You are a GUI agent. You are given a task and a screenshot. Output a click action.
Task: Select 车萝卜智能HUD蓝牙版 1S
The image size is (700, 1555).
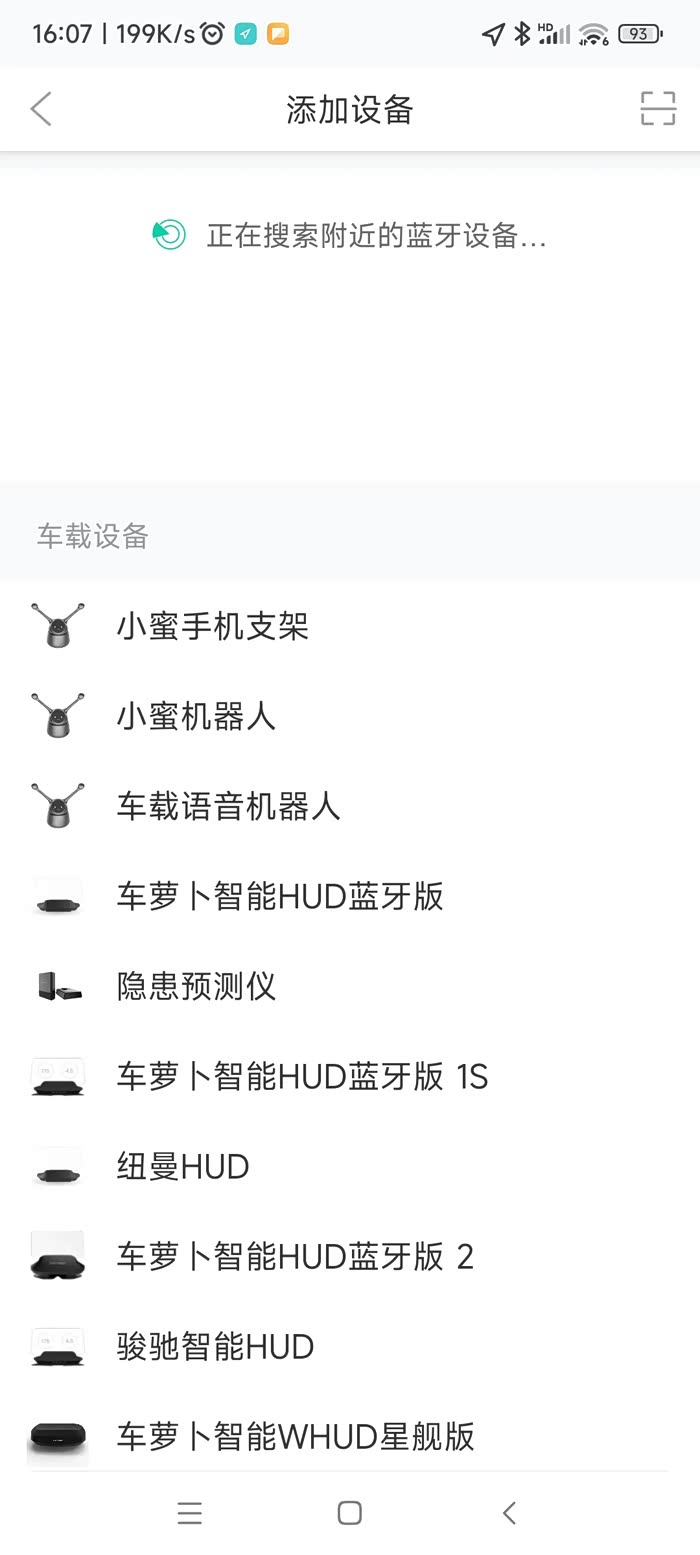coord(350,1076)
